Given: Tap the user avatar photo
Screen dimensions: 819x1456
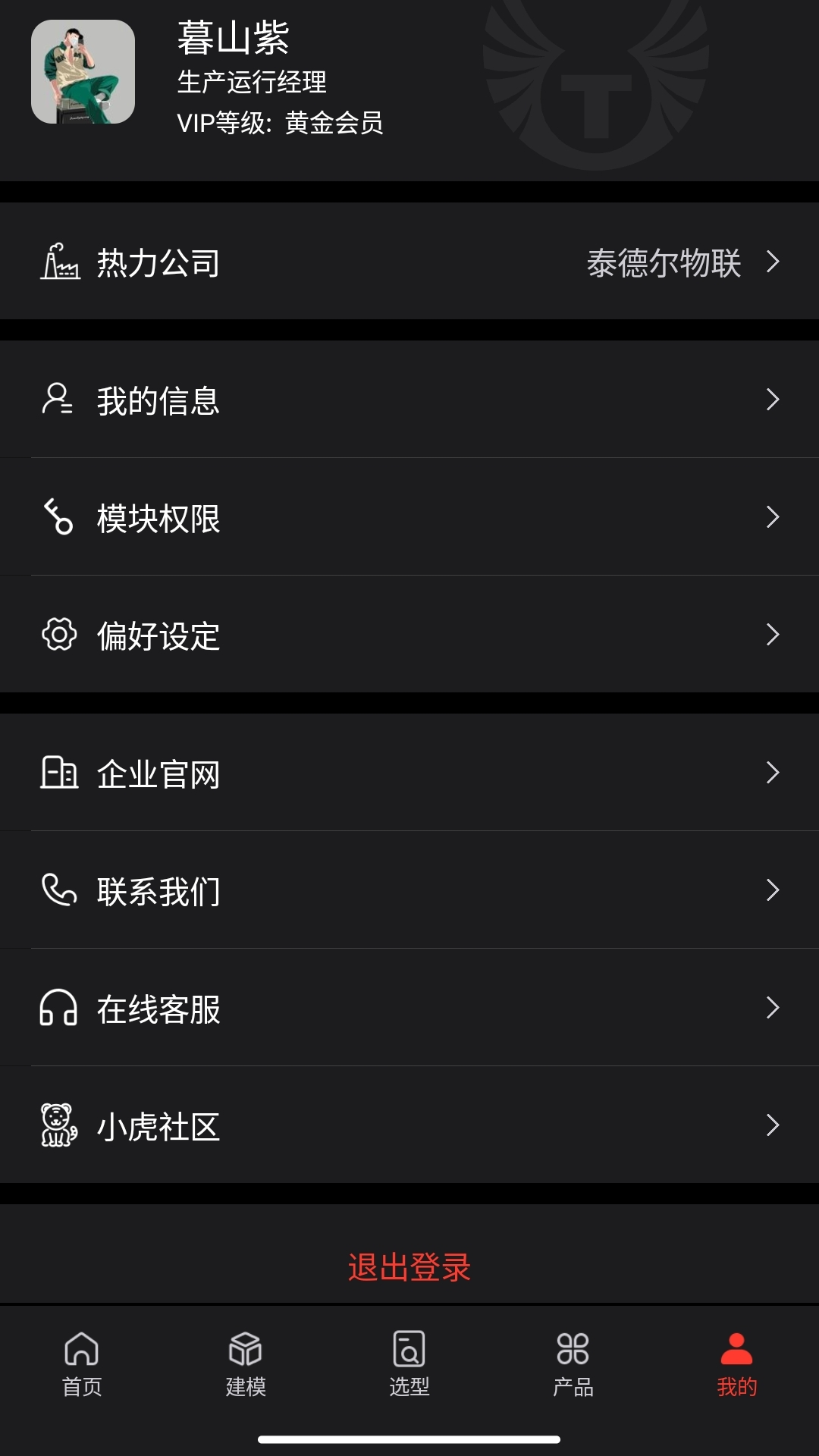Looking at the screenshot, I should [x=81, y=72].
